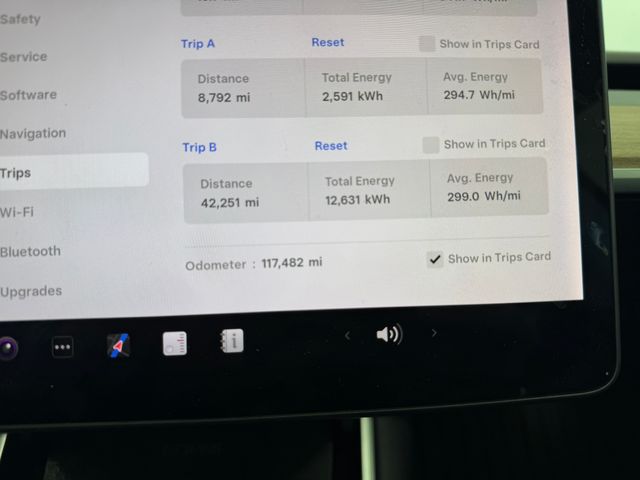Open Wi-Fi settings
Screen dimensions: 640x480
[18, 212]
